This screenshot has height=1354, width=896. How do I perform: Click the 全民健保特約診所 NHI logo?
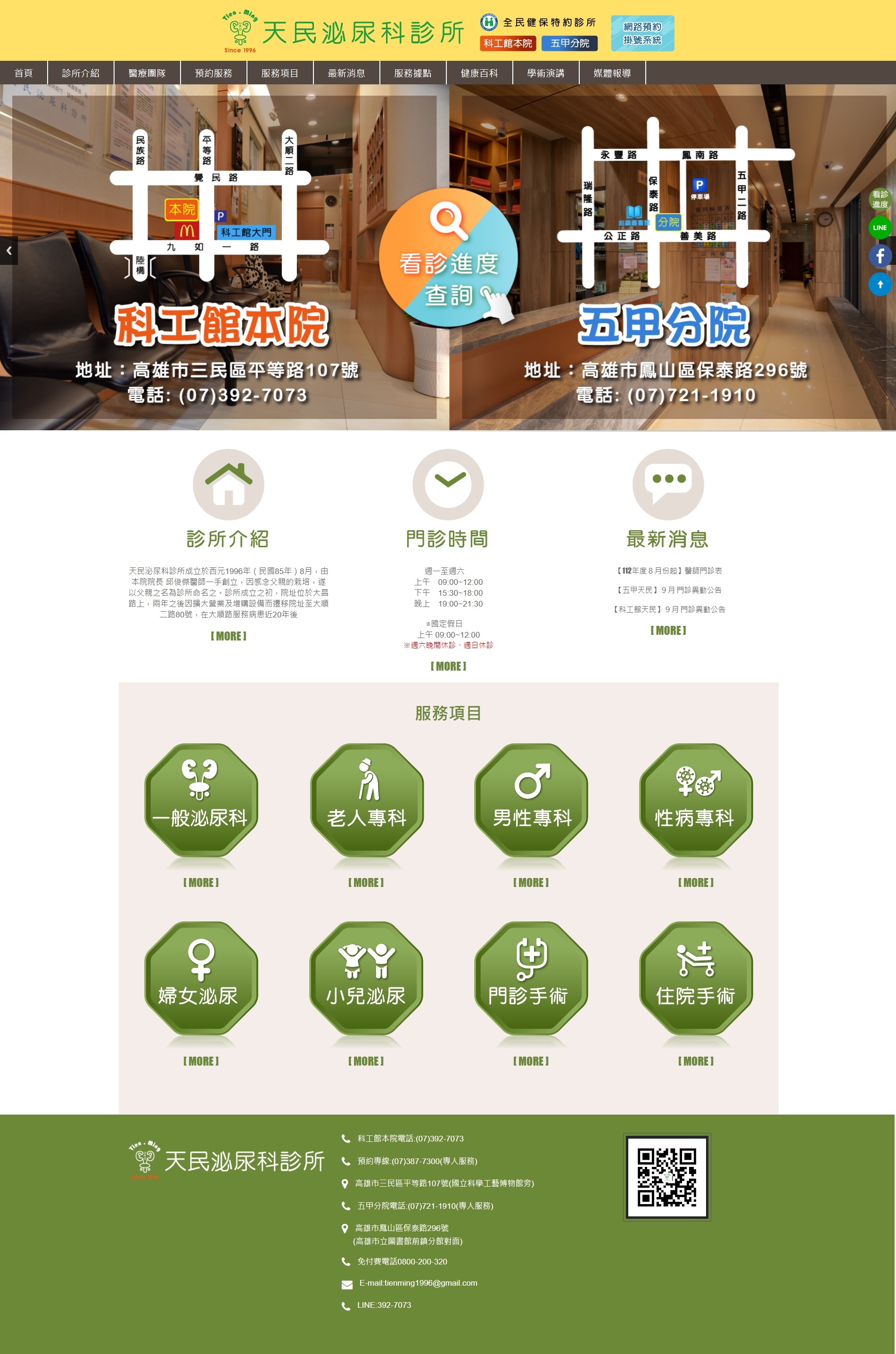(x=489, y=23)
